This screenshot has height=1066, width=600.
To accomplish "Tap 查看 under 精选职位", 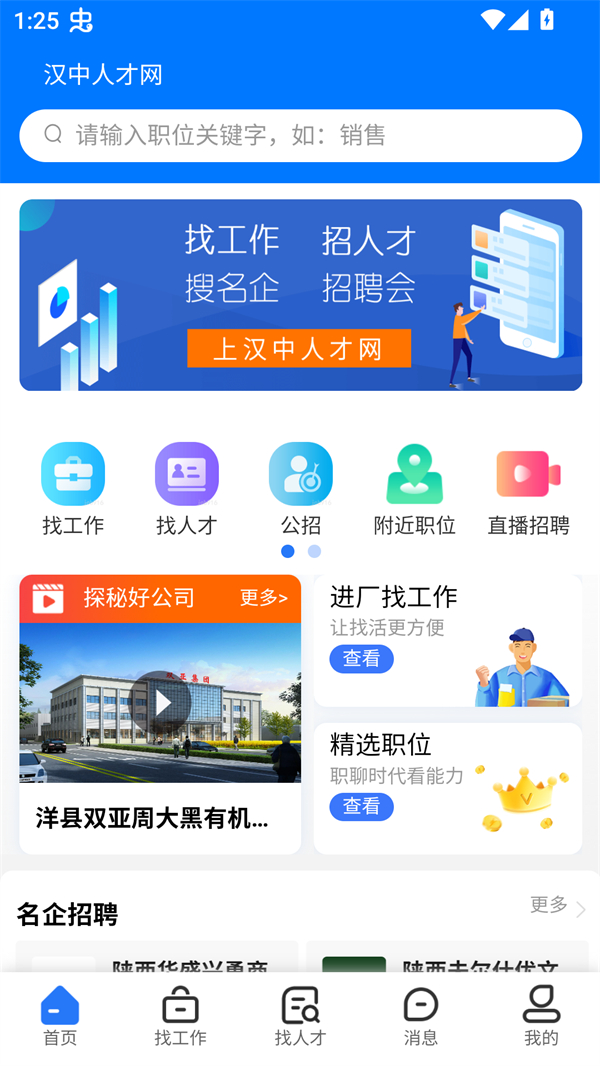I will 361,806.
